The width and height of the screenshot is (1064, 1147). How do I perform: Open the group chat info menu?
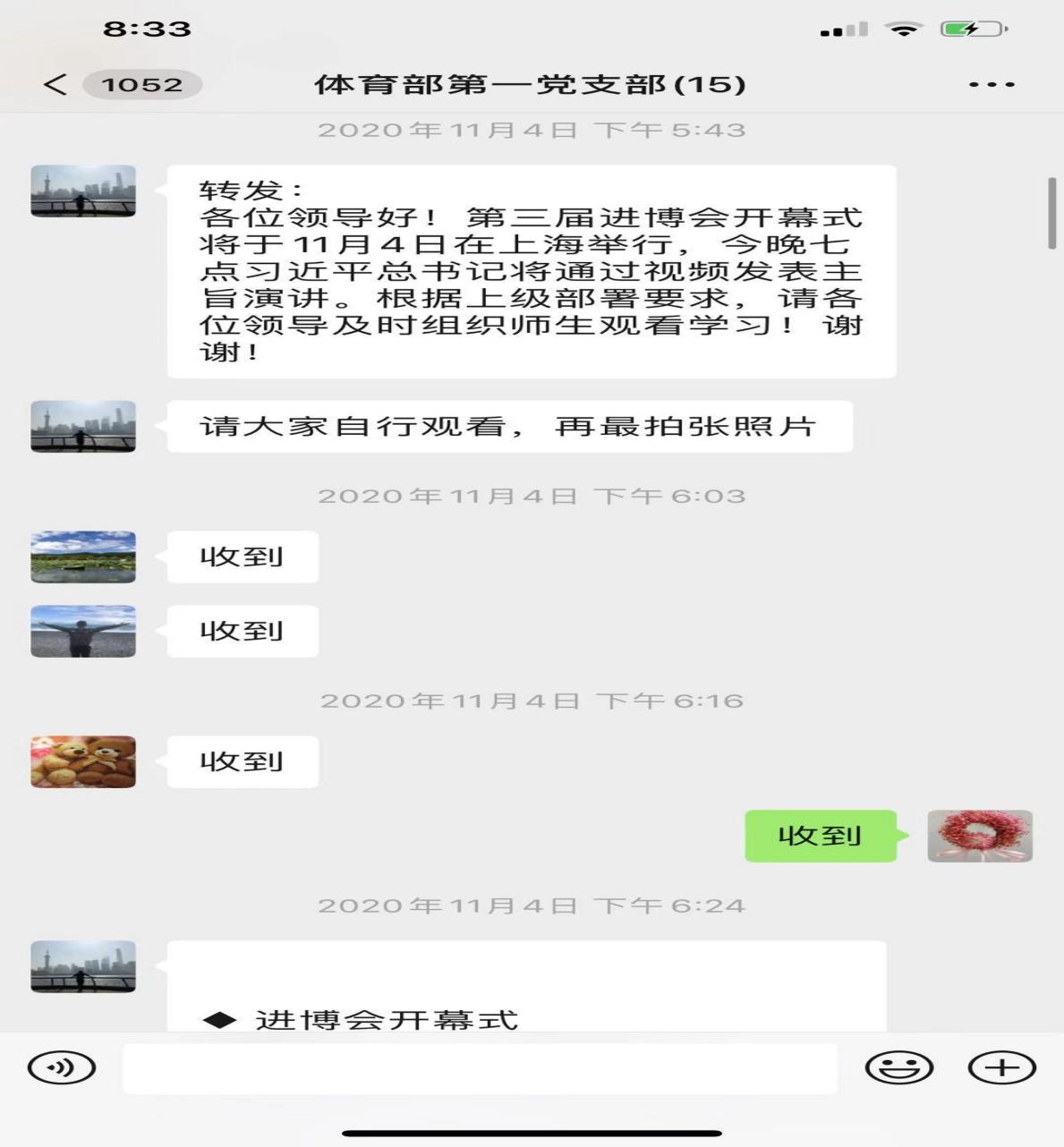coord(992,85)
